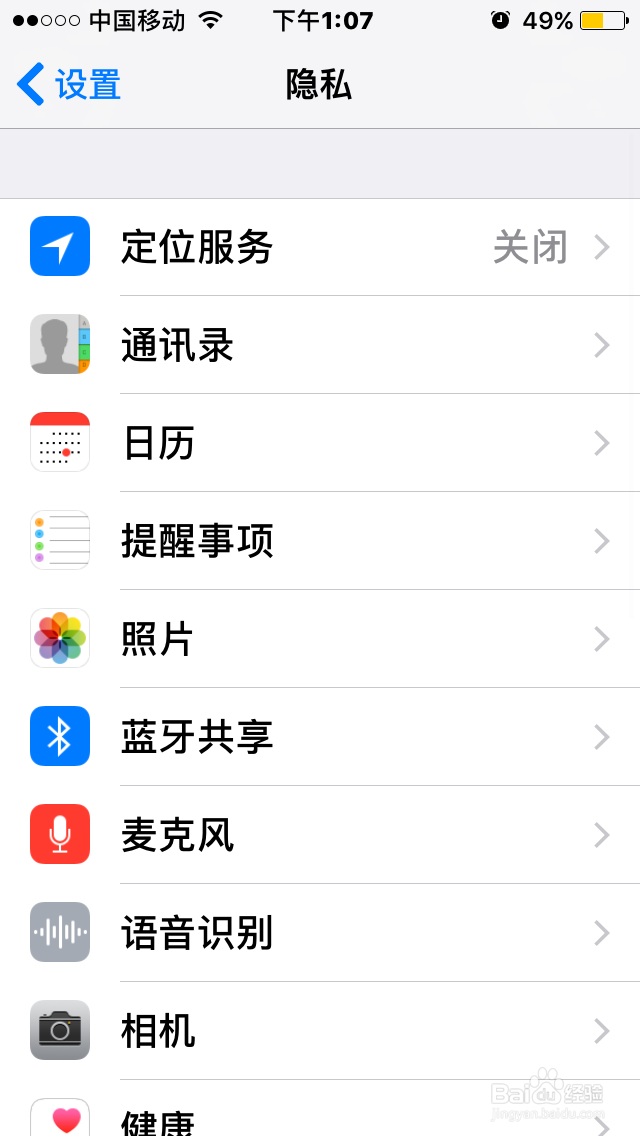Go back to 设置
Viewport: 640px width, 1136px height.
point(68,85)
